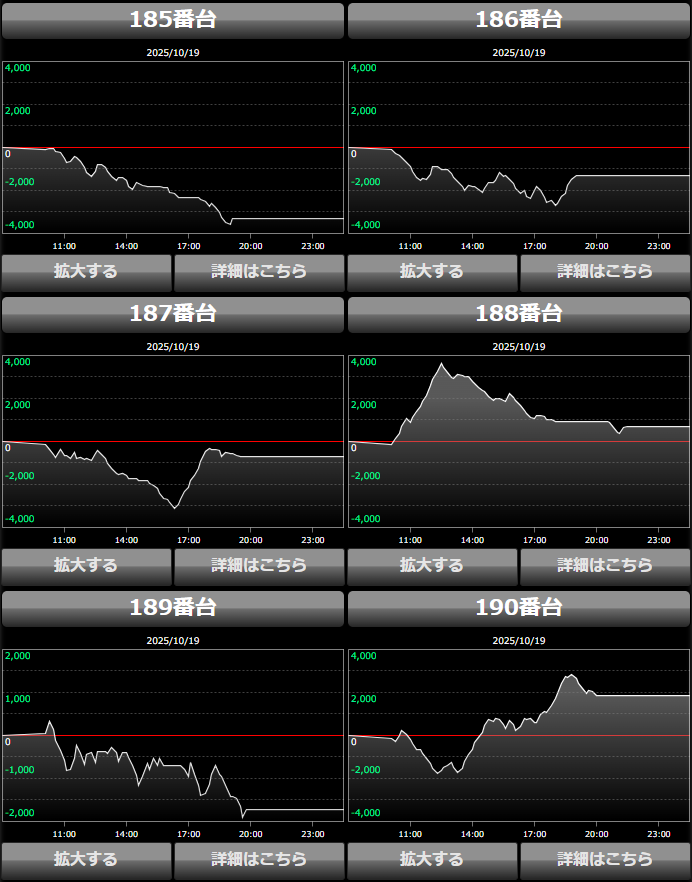Screen dimensions: 692x882
Task: Tap 拡大する under machine 185番台
Action: pos(86,271)
